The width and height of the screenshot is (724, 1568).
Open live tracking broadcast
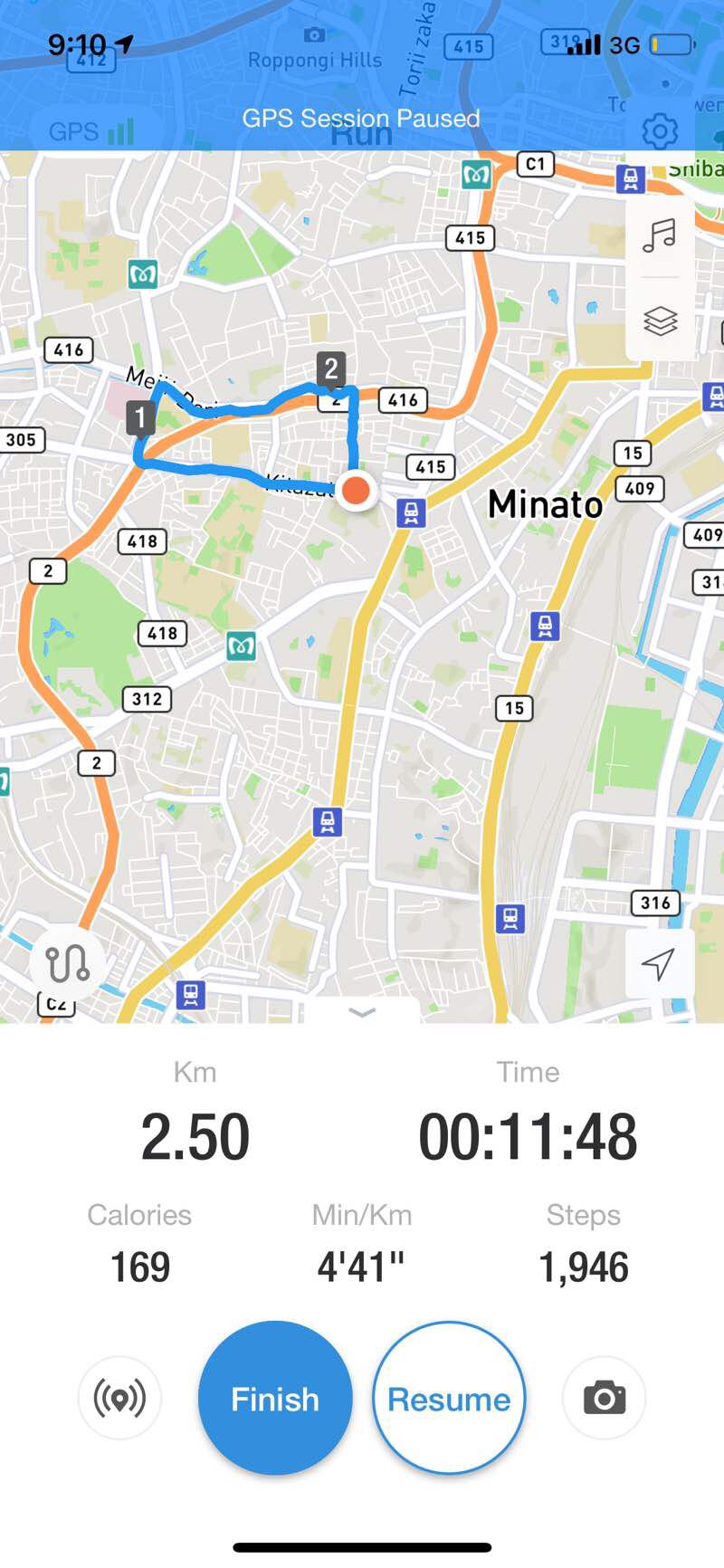(x=119, y=1398)
